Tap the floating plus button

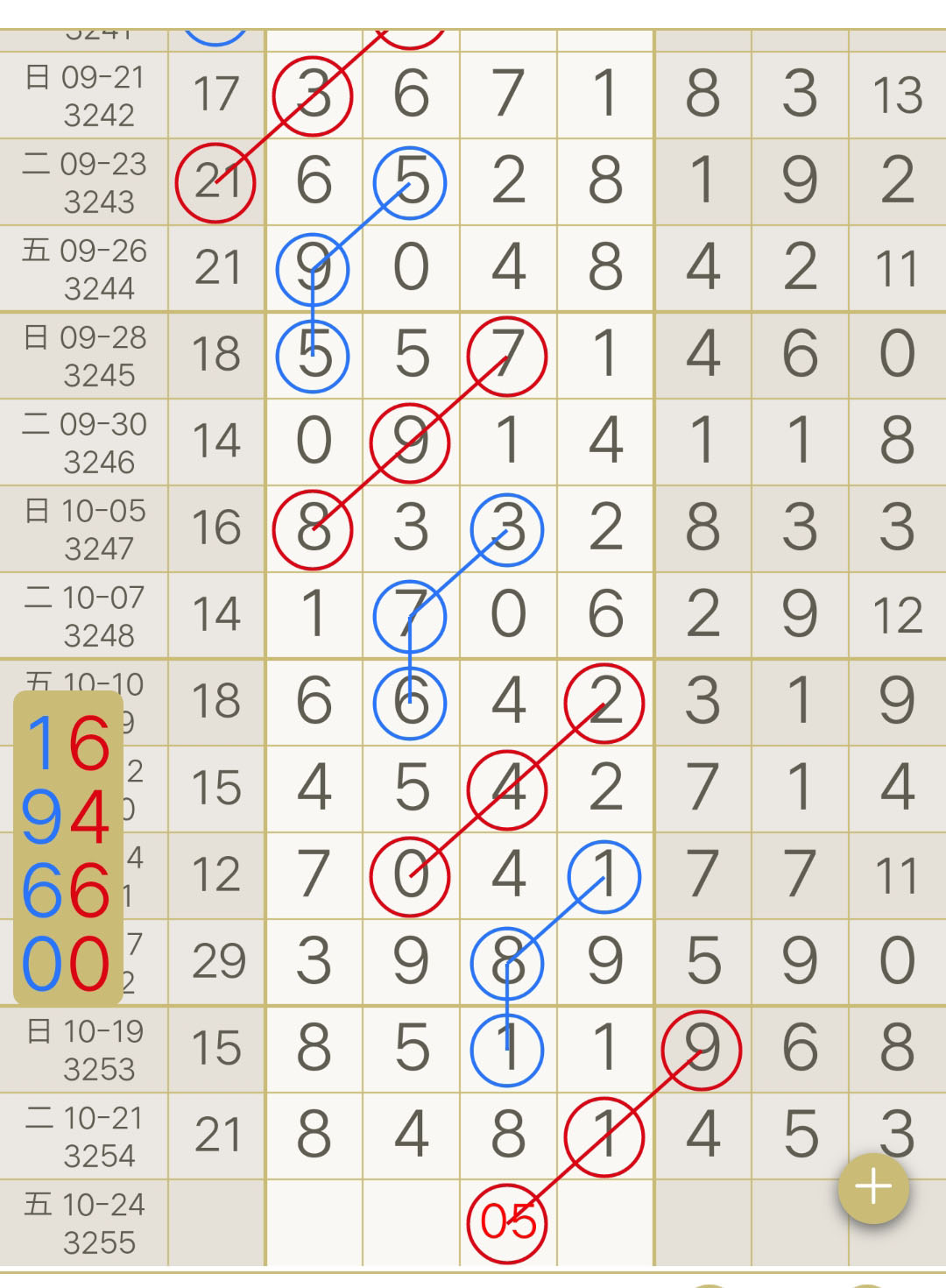pyautogui.click(x=873, y=1188)
